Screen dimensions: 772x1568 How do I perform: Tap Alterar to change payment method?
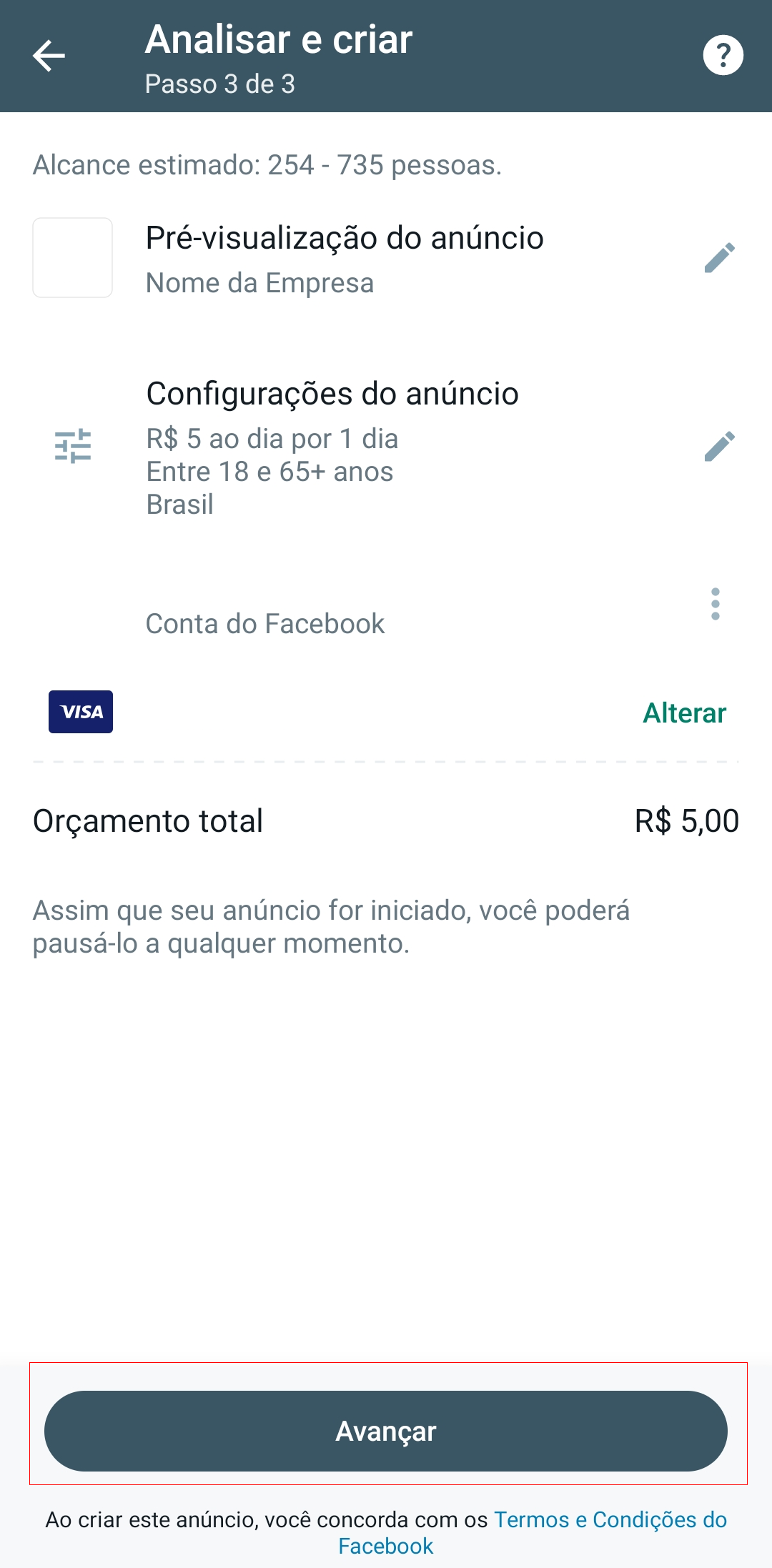coord(684,713)
